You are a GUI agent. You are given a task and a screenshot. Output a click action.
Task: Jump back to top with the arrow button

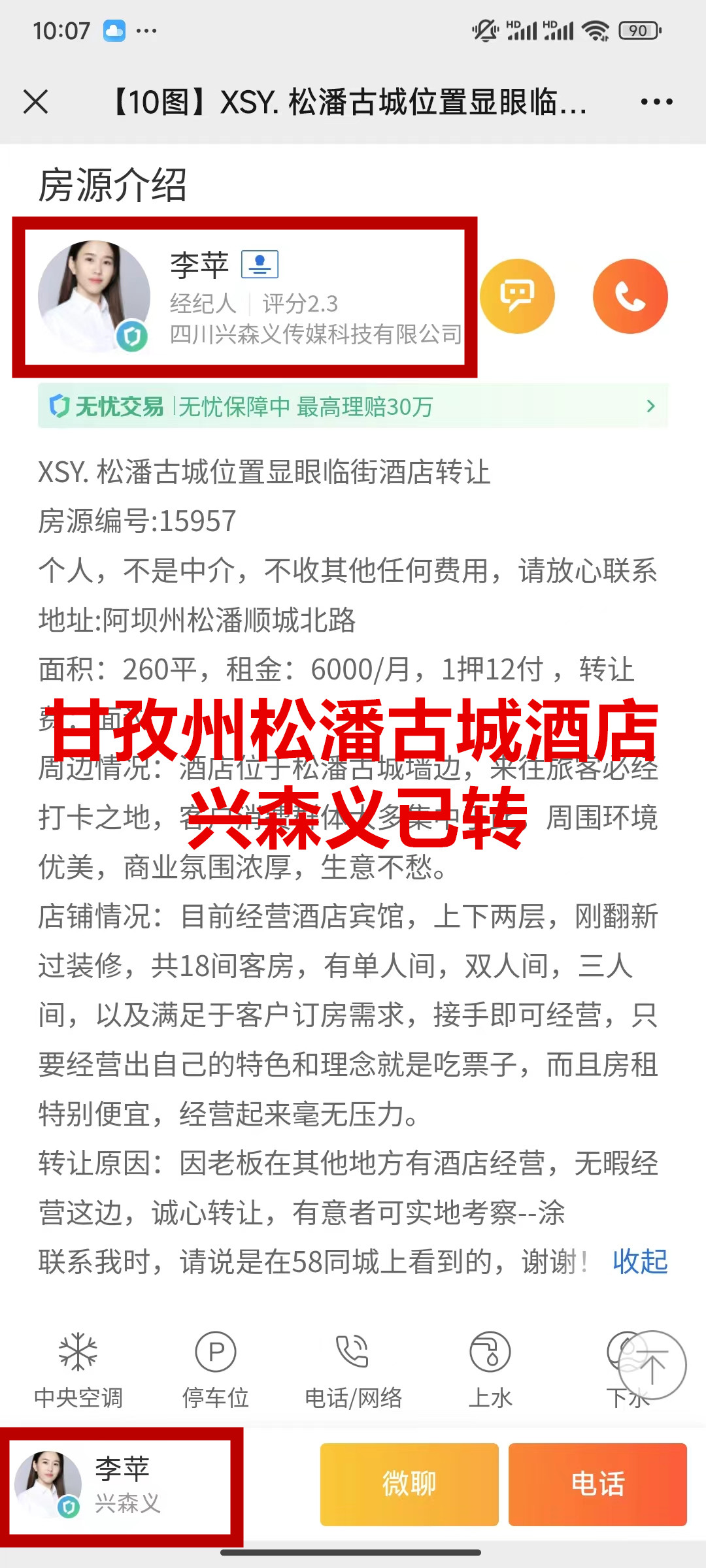652,1365
